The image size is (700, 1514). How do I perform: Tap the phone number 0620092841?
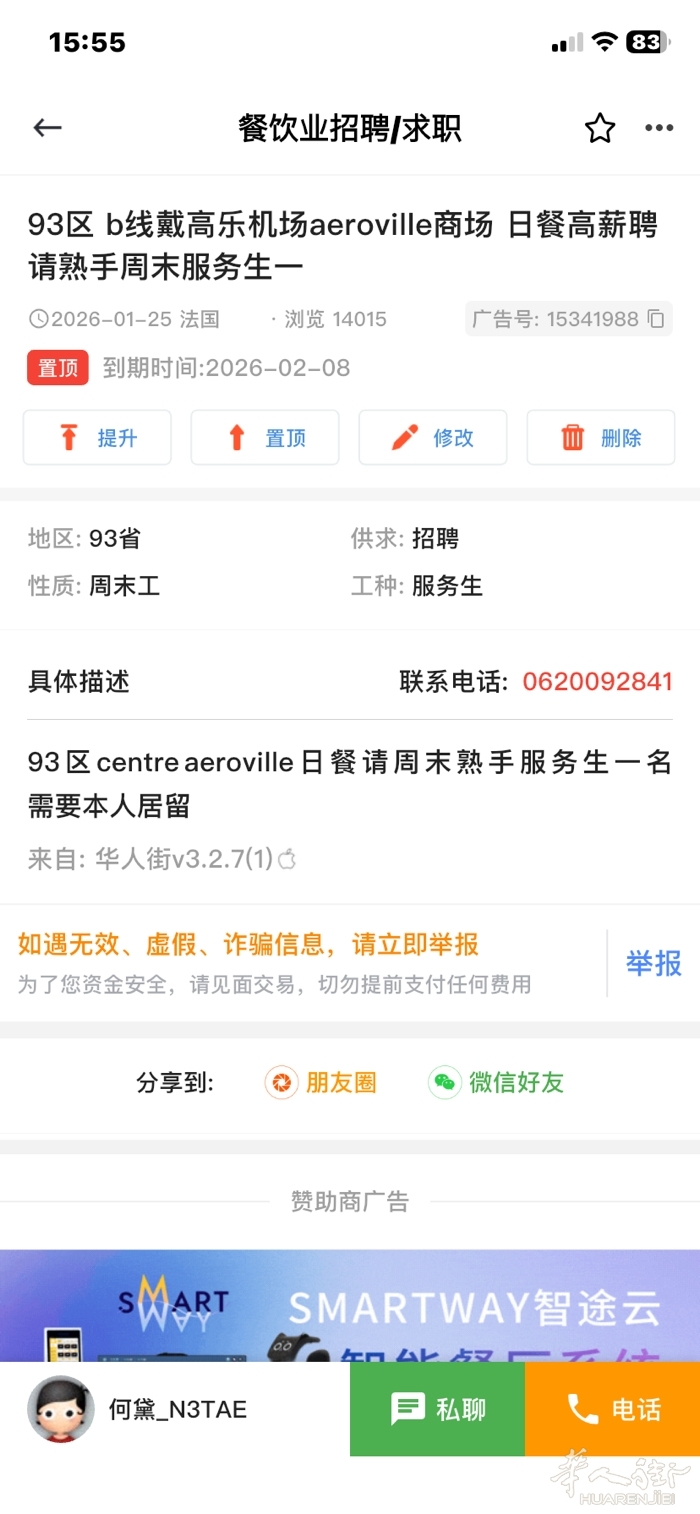tap(597, 682)
